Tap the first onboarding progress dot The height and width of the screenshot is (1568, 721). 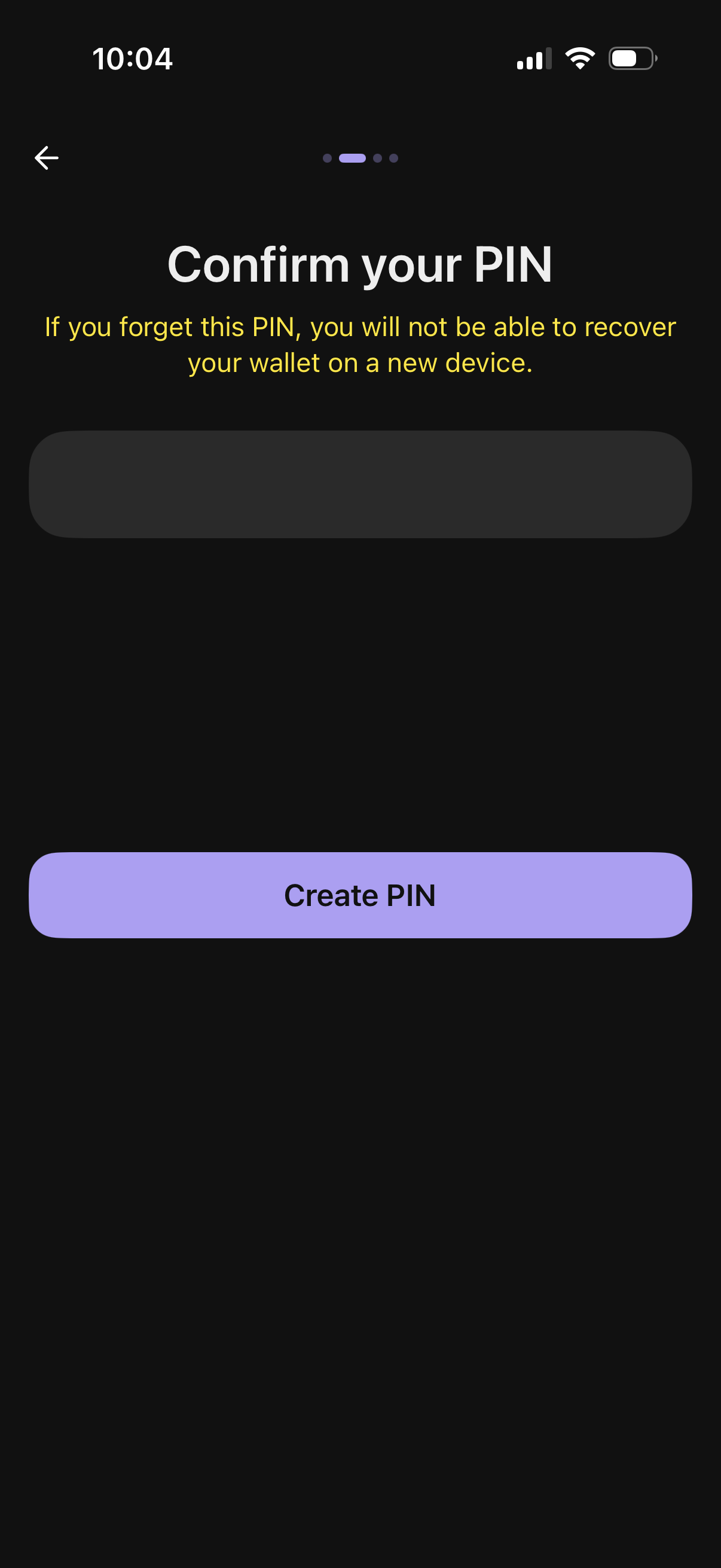(328, 158)
